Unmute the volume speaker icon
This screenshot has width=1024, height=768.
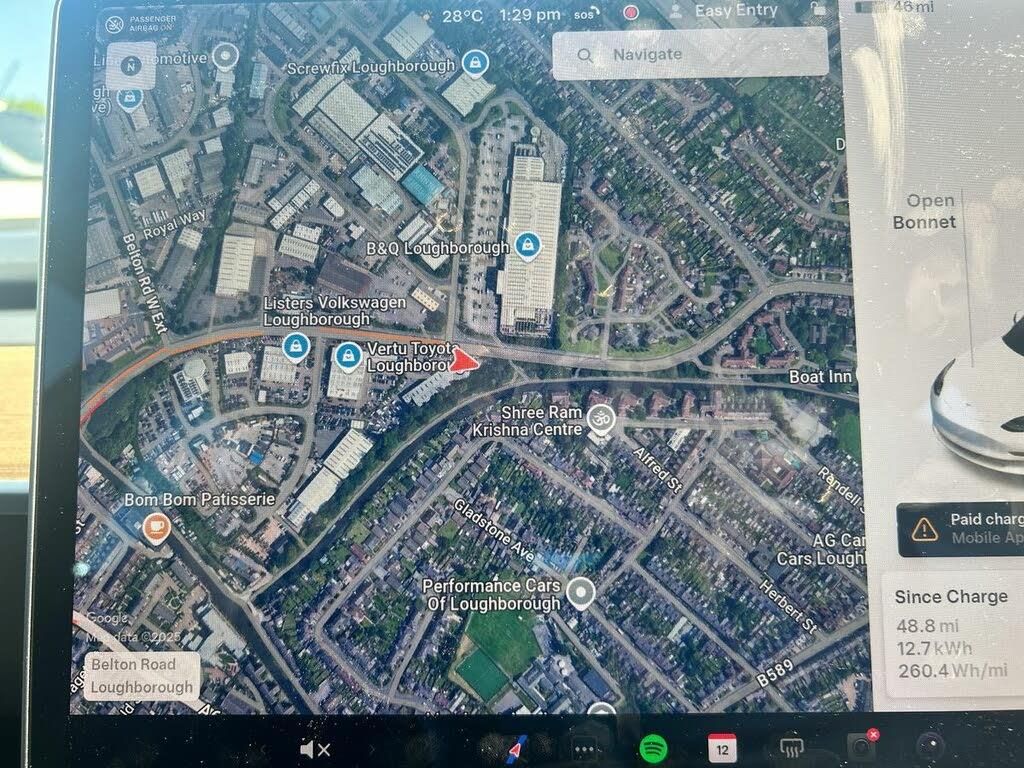coord(315,749)
